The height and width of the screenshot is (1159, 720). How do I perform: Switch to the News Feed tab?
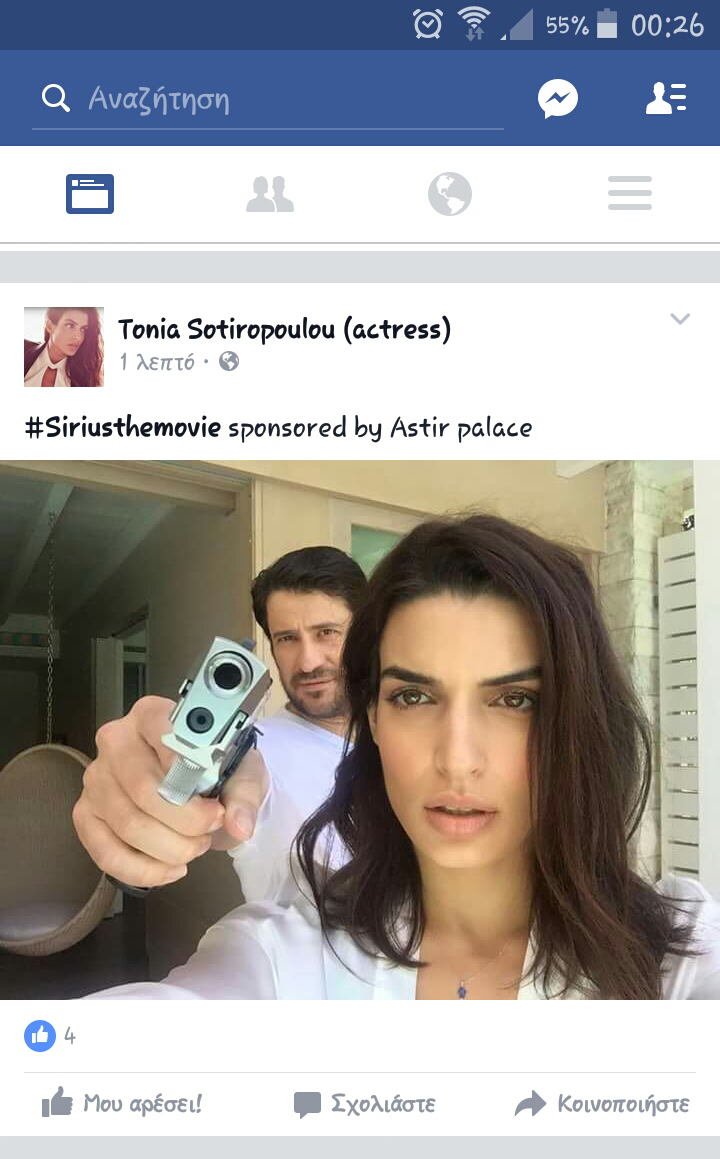[x=90, y=194]
